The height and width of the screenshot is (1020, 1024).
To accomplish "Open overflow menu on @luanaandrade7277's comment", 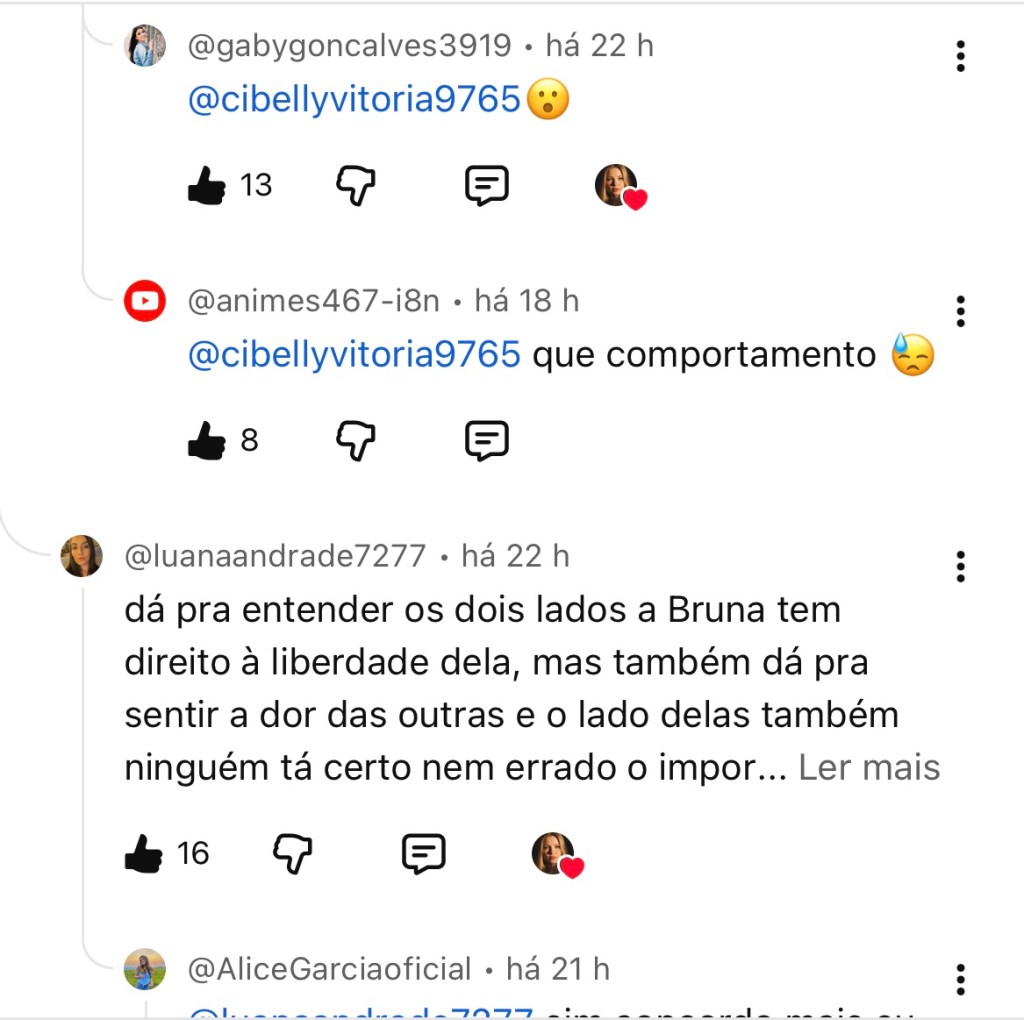I will (960, 566).
